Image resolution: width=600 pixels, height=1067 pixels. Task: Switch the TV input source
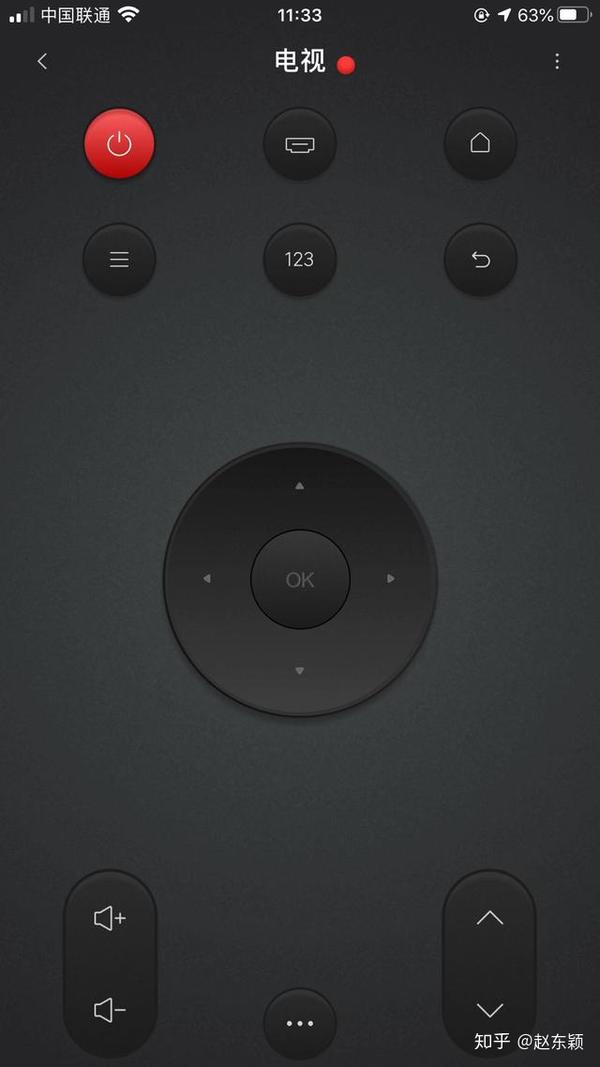click(x=299, y=144)
